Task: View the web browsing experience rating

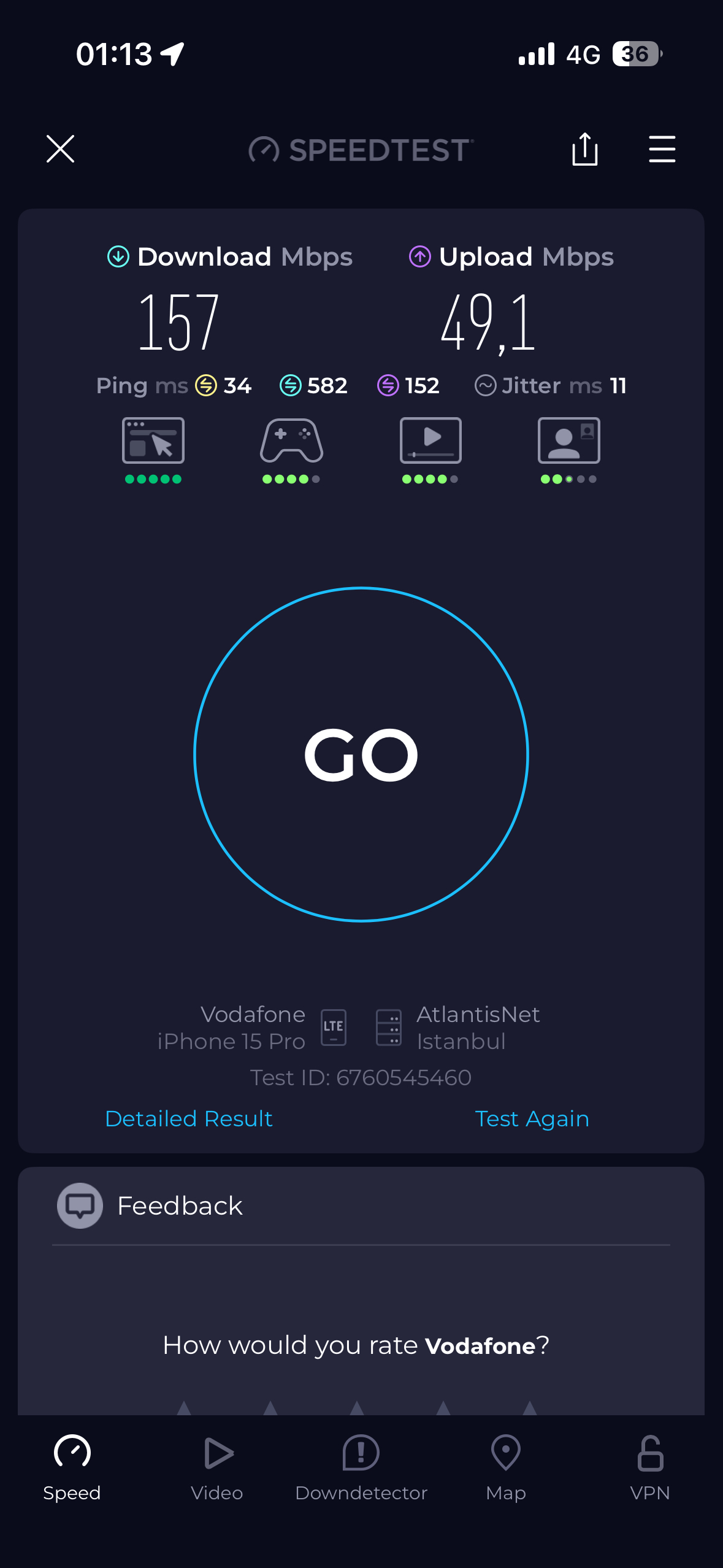Action: point(153,450)
